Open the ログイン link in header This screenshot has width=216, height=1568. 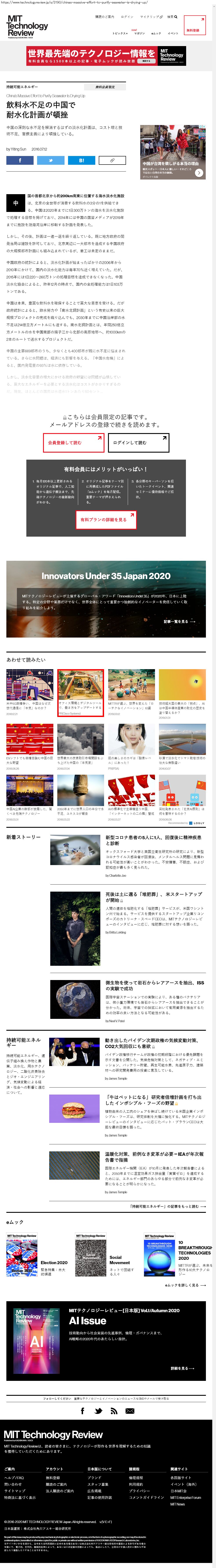click(x=127, y=17)
